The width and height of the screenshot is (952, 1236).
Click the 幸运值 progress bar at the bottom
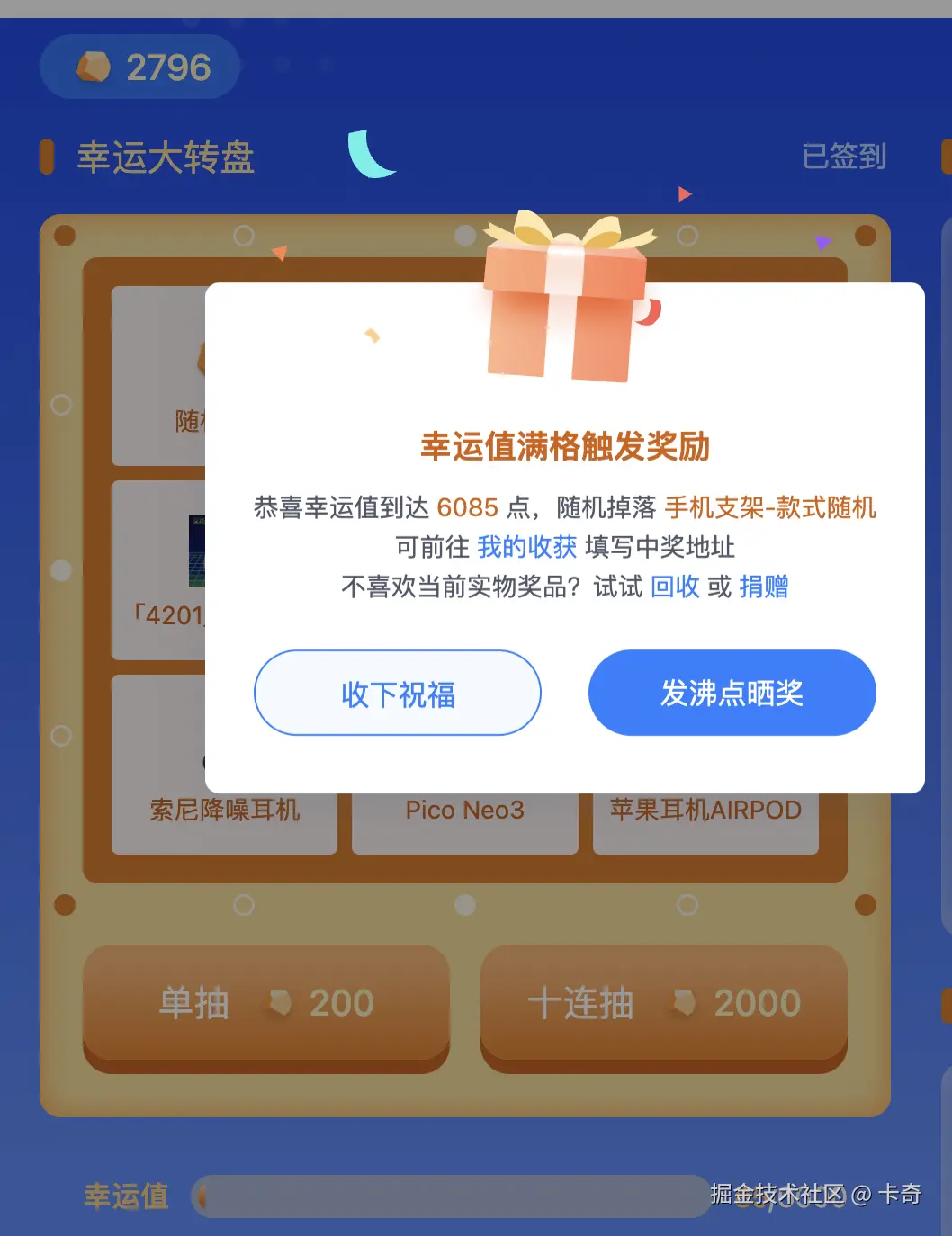450,1196
